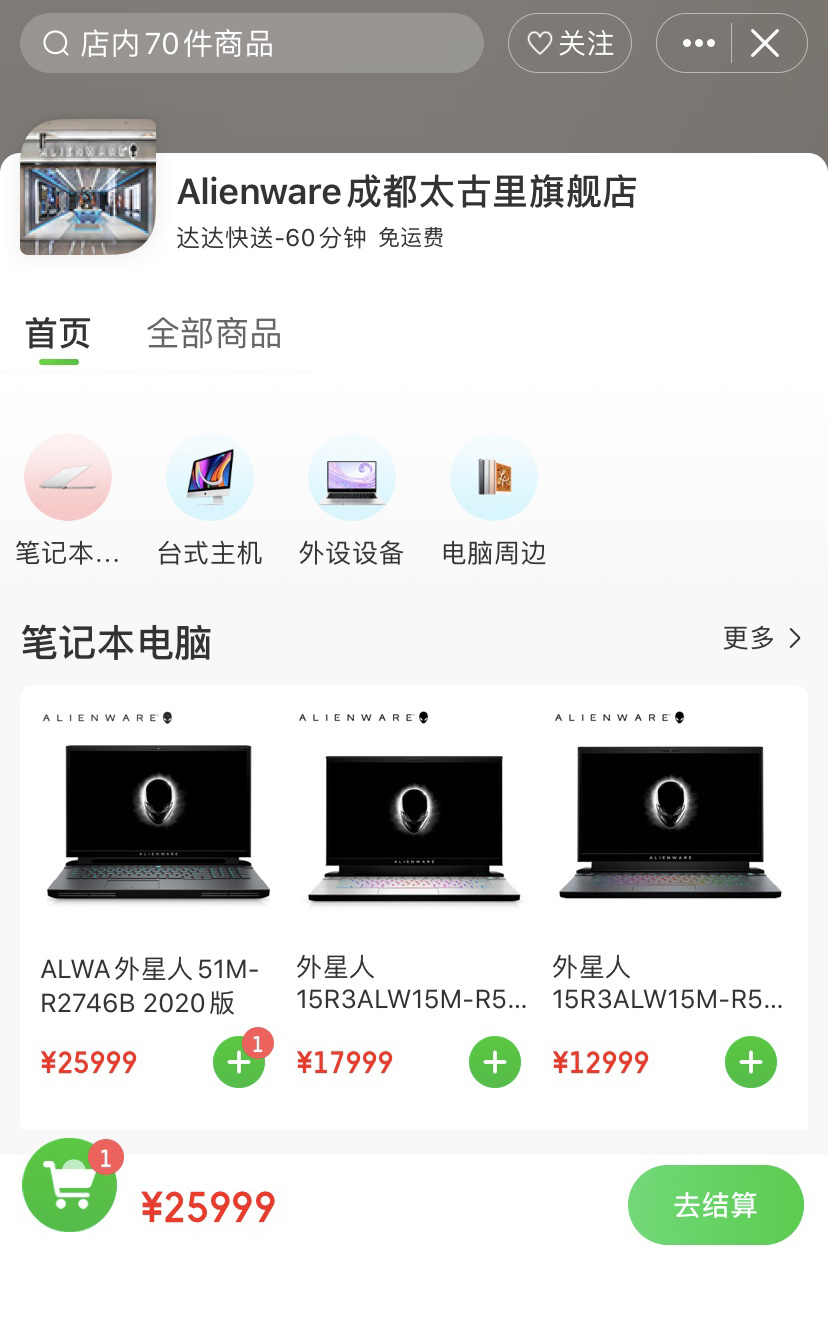Add the ¥17999 laptop to cart

495,1062
